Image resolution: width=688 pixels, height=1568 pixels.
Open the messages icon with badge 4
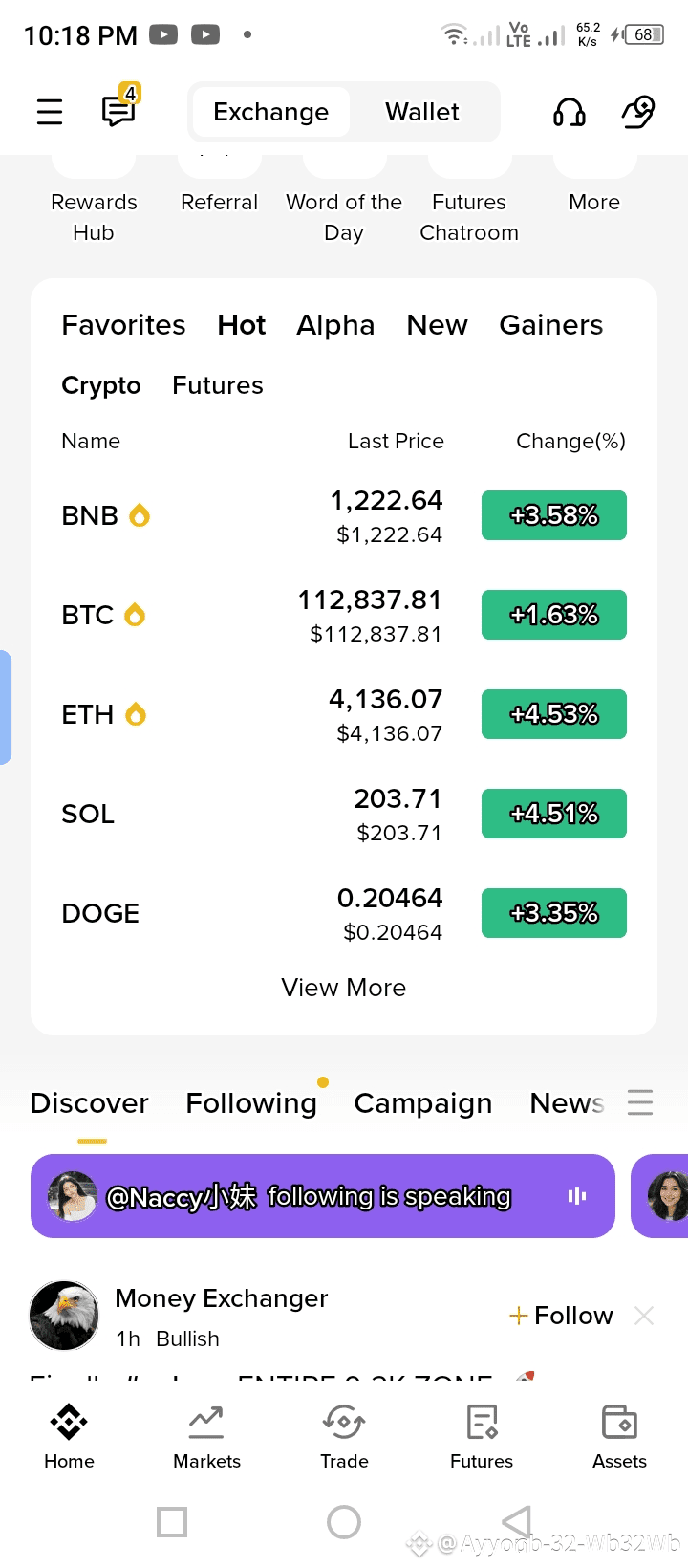[x=119, y=109]
